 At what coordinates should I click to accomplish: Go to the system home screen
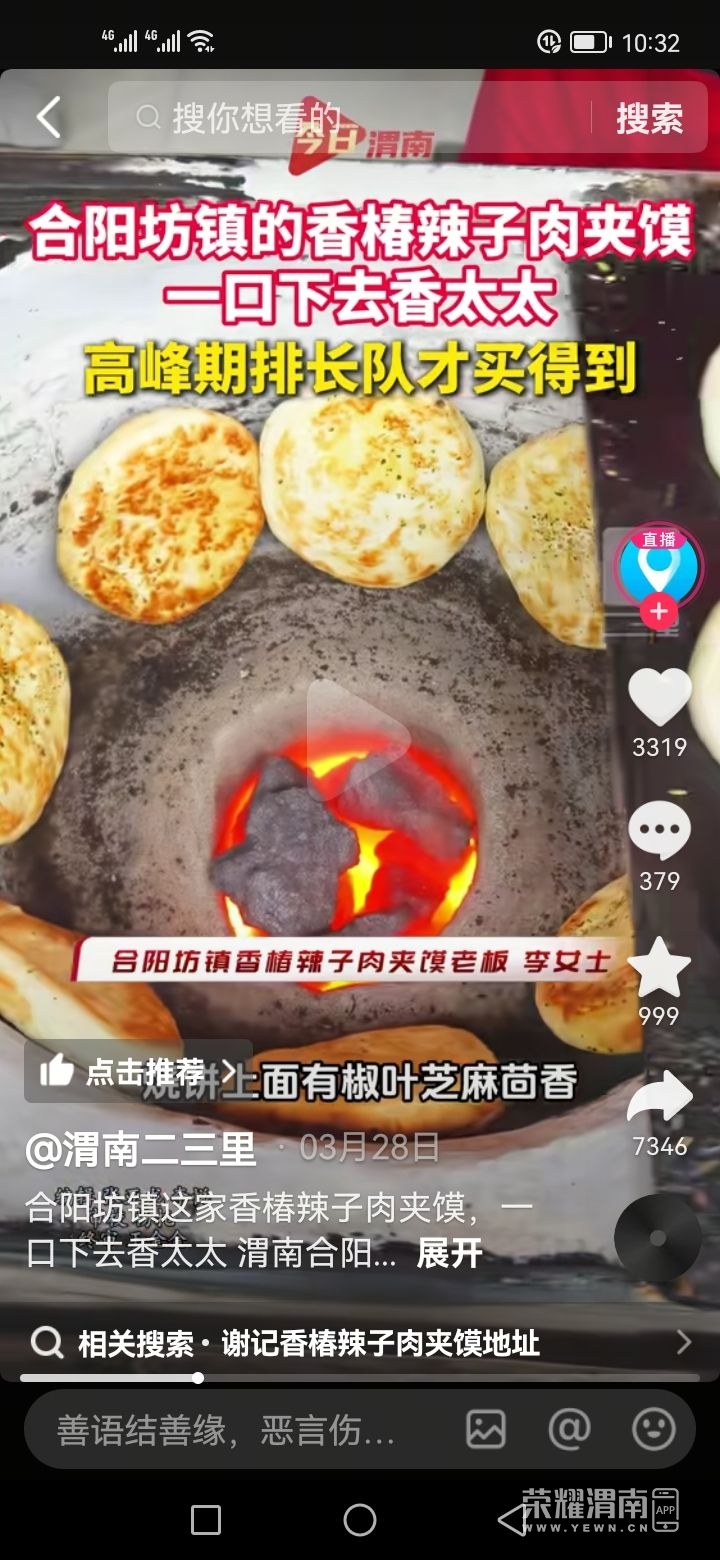click(x=360, y=1520)
